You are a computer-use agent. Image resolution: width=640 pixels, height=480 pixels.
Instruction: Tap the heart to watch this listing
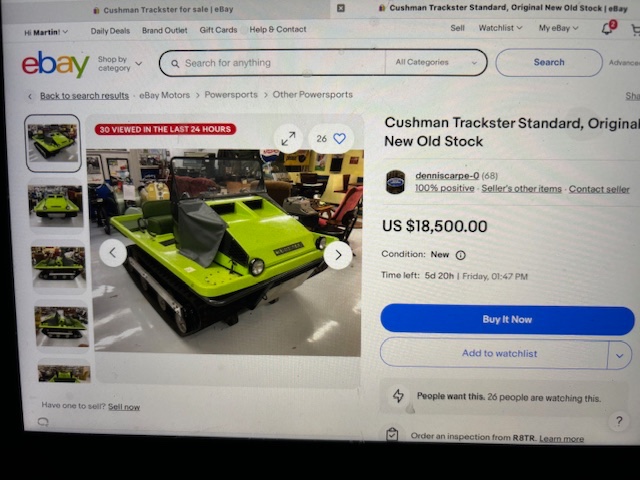click(x=339, y=139)
